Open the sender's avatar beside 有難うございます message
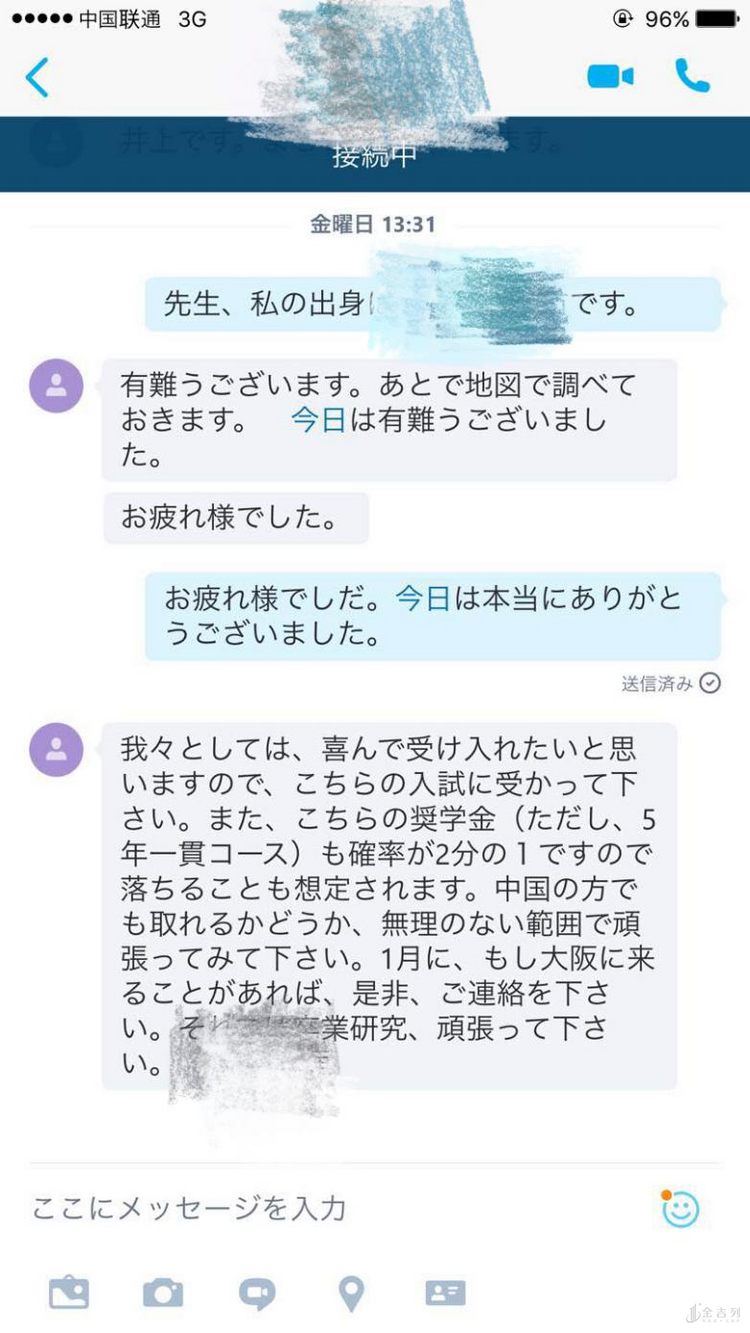 point(57,386)
